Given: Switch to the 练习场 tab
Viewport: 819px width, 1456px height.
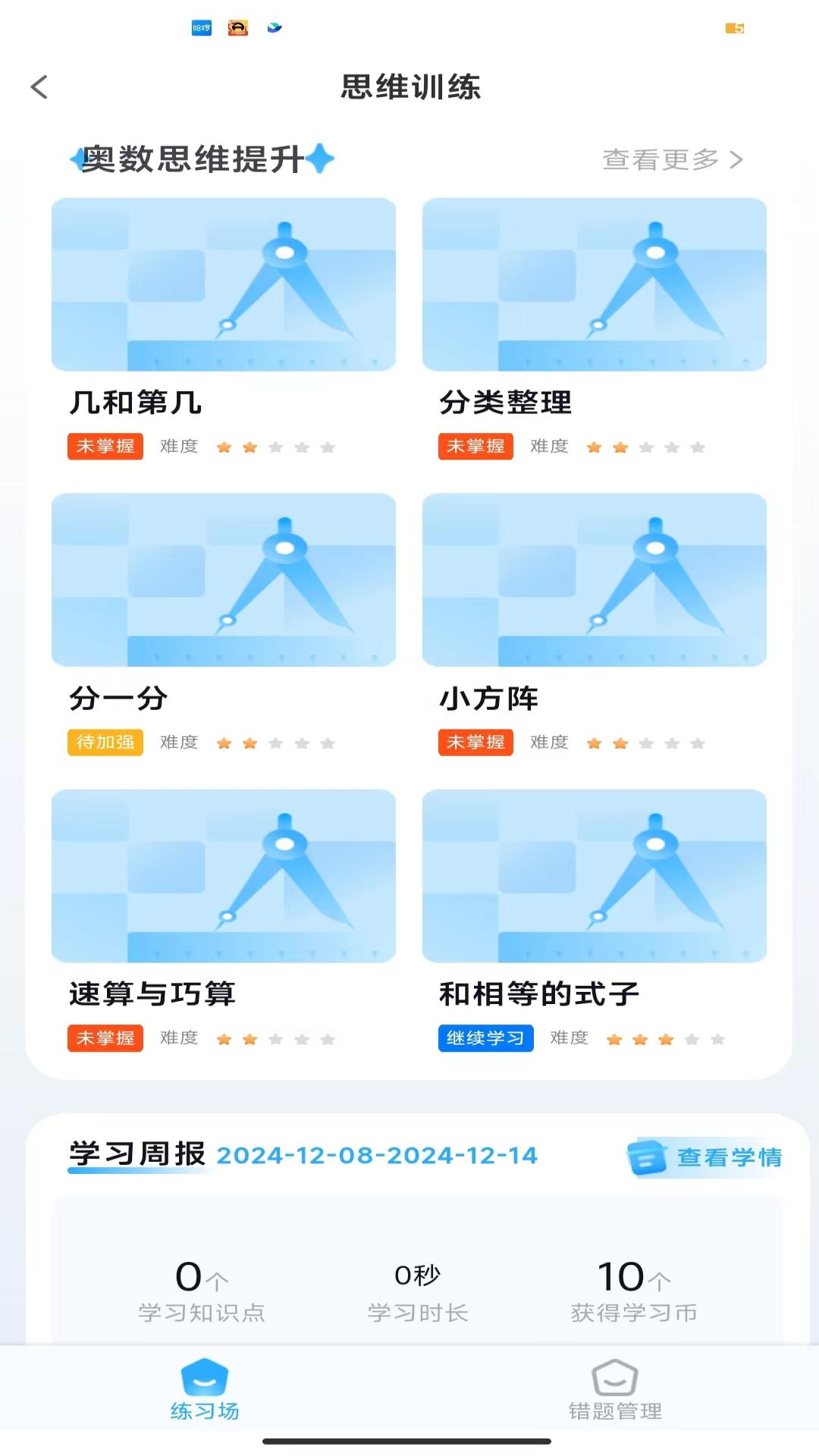Looking at the screenshot, I should [x=205, y=1390].
